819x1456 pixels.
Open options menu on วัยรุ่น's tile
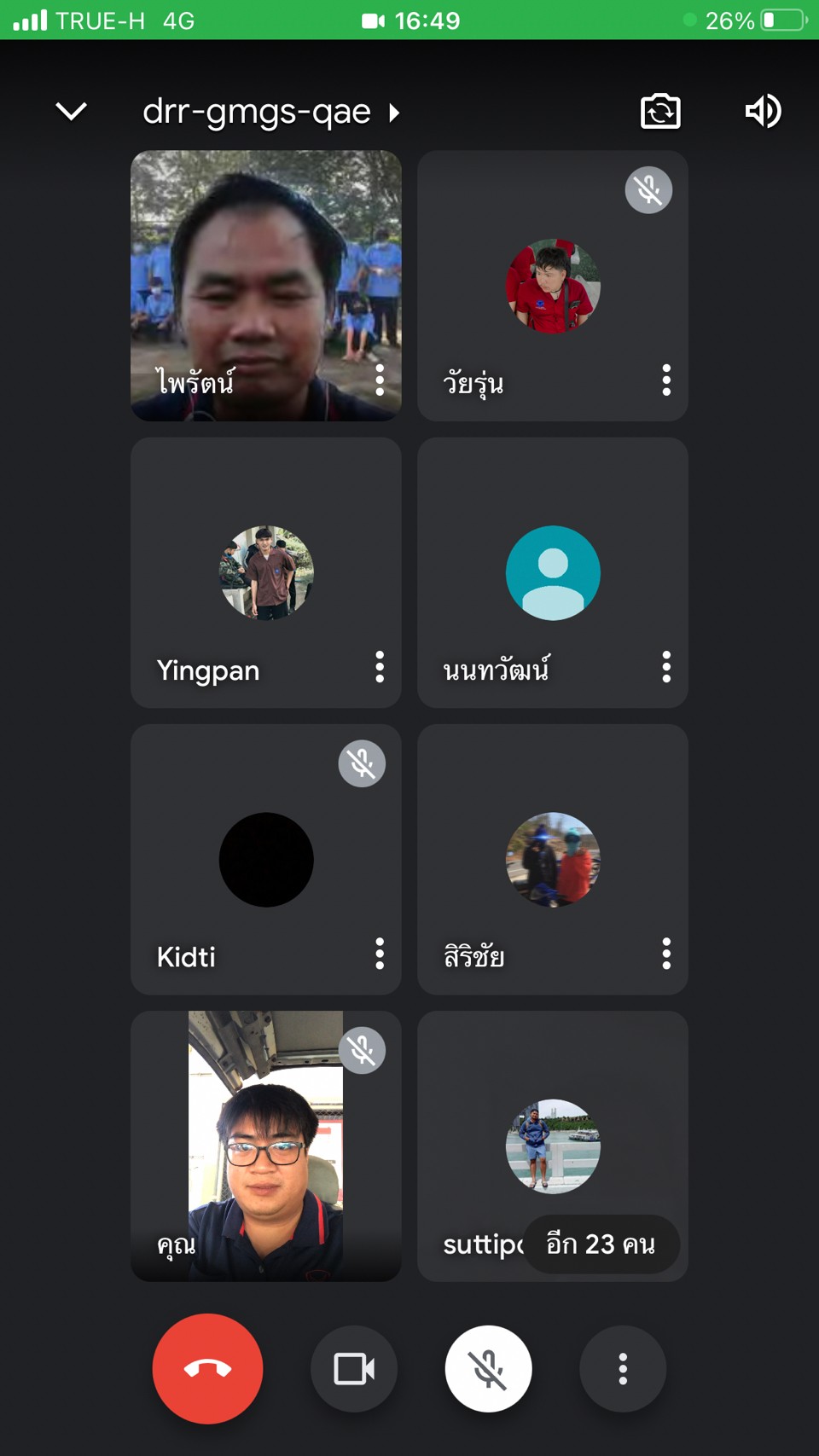click(x=666, y=380)
